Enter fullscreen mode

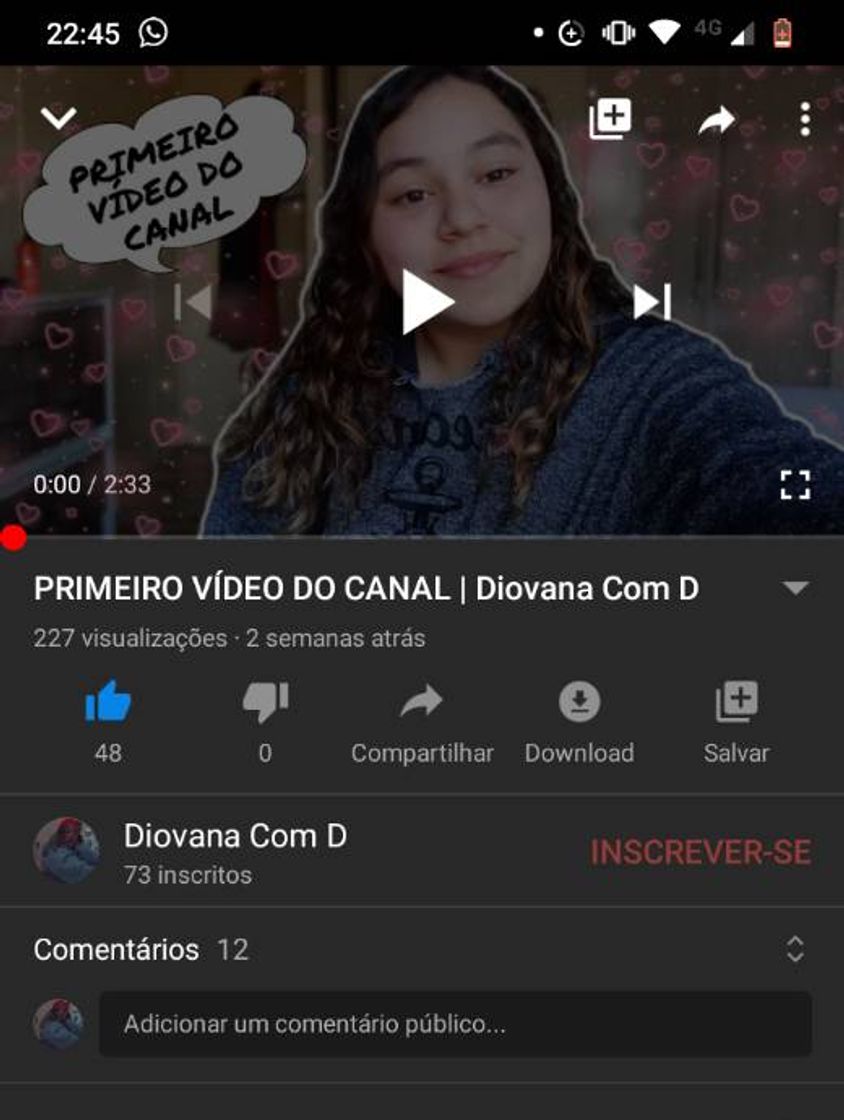pyautogui.click(x=795, y=485)
